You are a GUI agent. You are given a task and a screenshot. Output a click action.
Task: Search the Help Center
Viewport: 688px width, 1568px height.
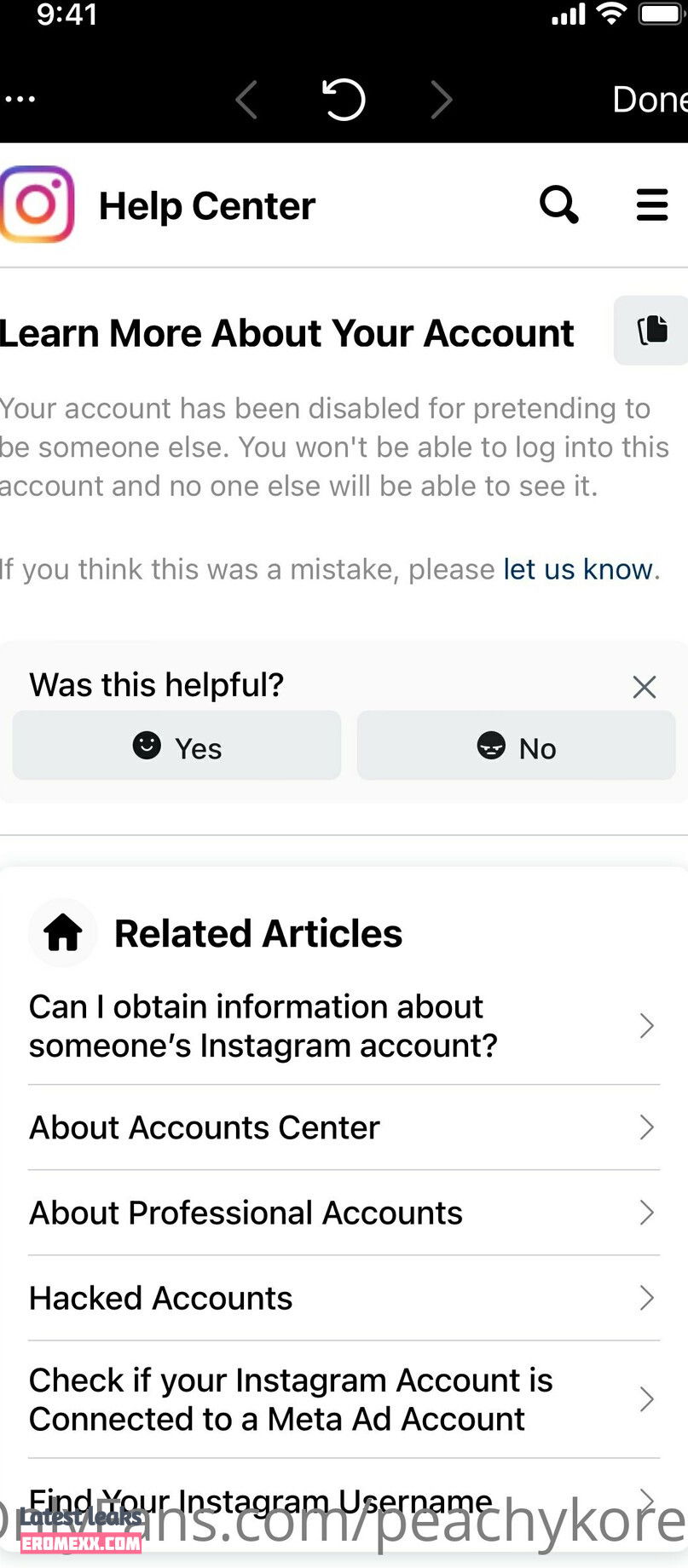559,205
